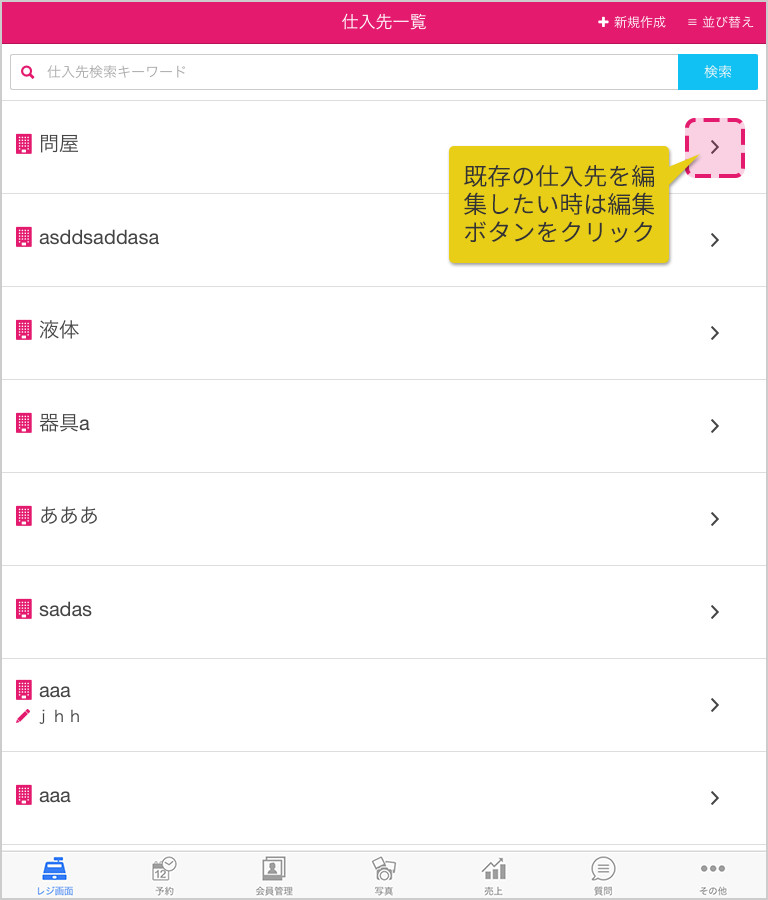This screenshot has height=900, width=768.
Task: Open the 液体 supplier row
Action: [384, 333]
